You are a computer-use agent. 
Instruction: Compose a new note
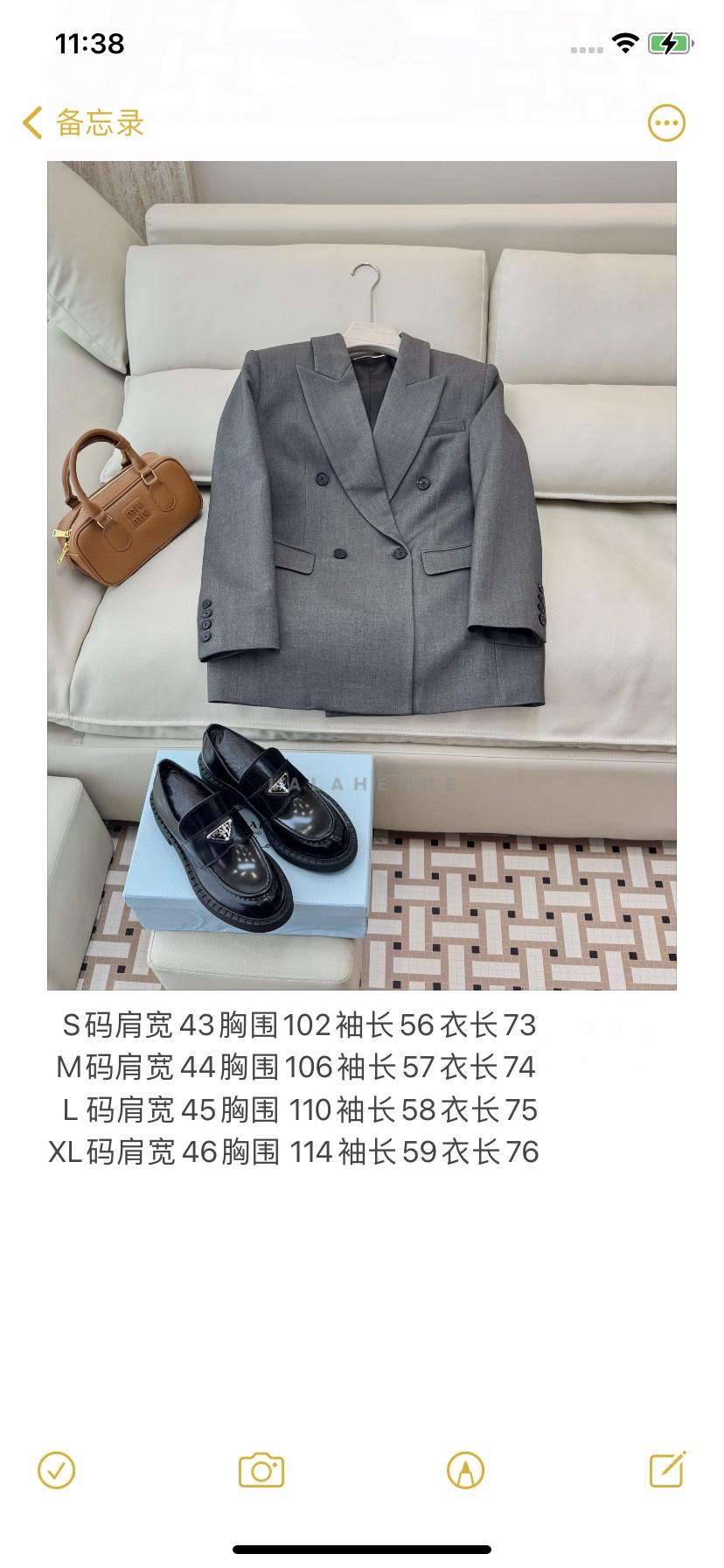[667, 1470]
